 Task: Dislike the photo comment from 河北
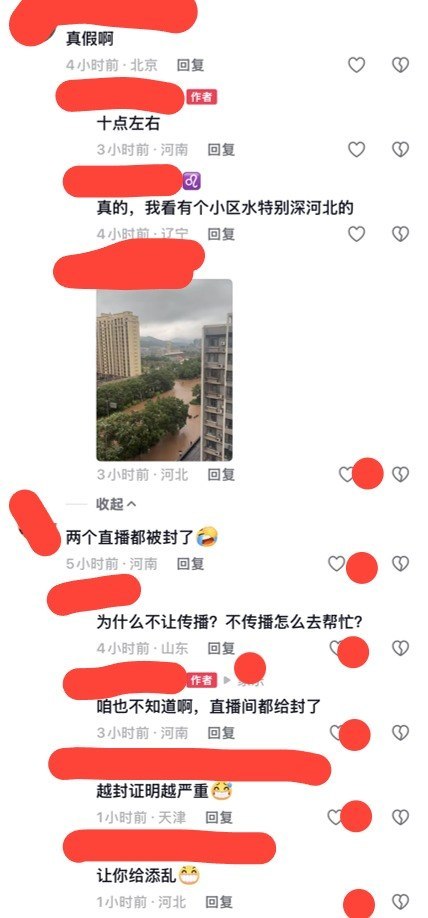(400, 474)
